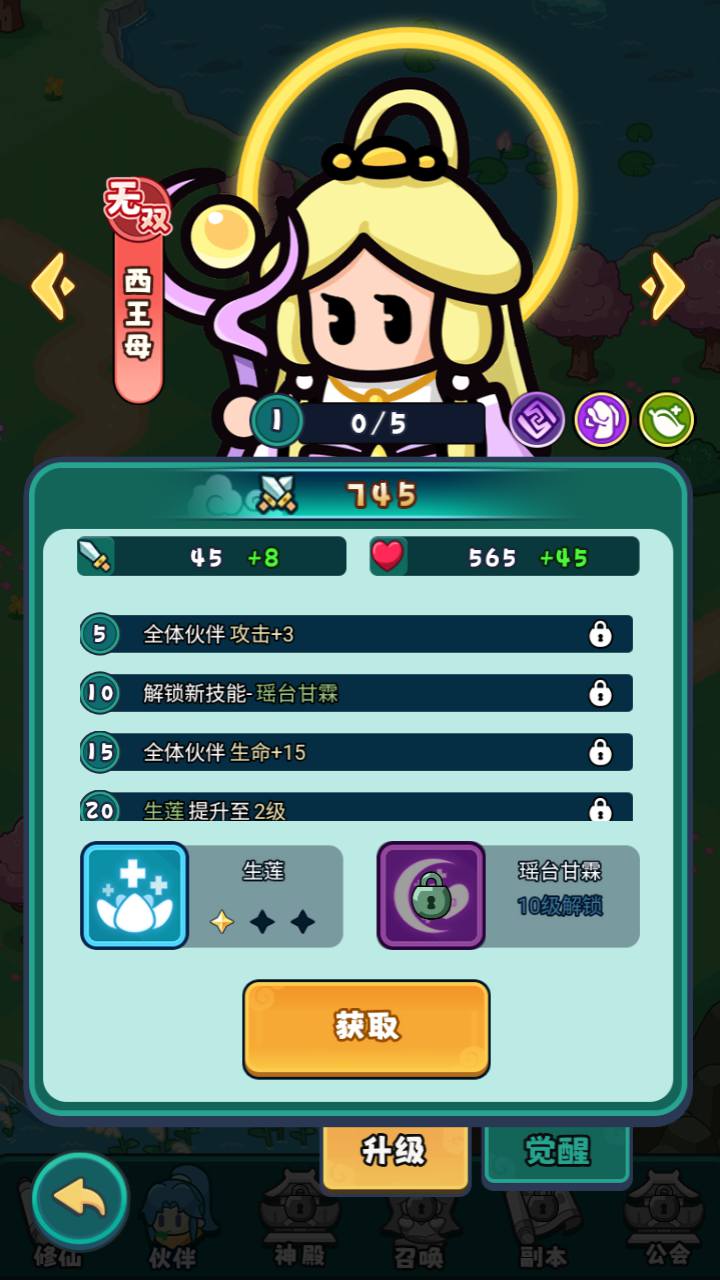Tap the purple diamond trait icon
The width and height of the screenshot is (720, 1280).
click(x=538, y=419)
